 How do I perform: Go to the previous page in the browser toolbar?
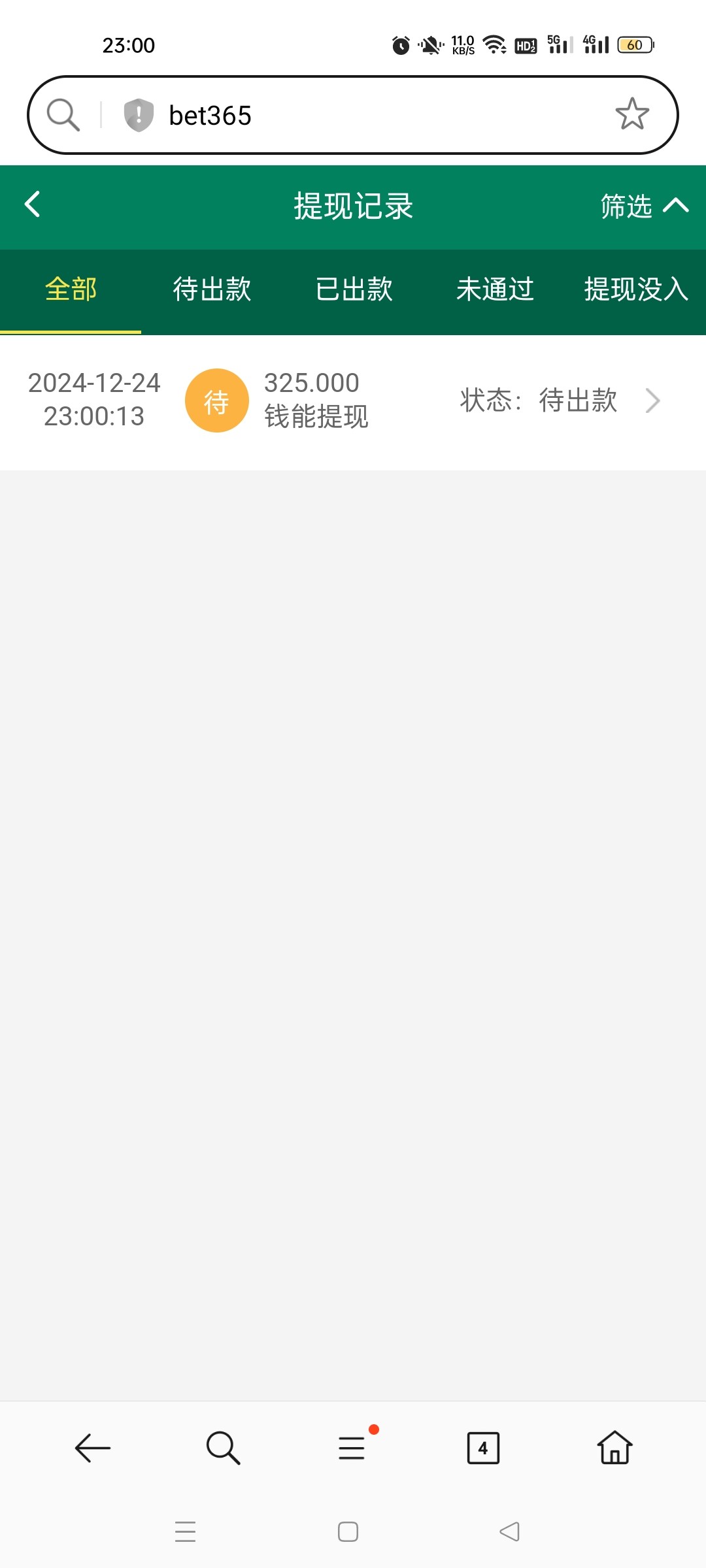(92, 1448)
